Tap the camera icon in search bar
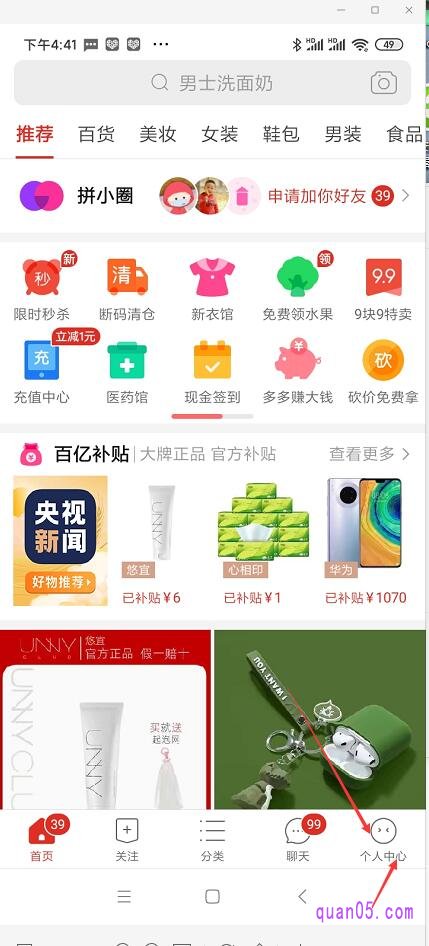This screenshot has width=429, height=946. point(384,83)
